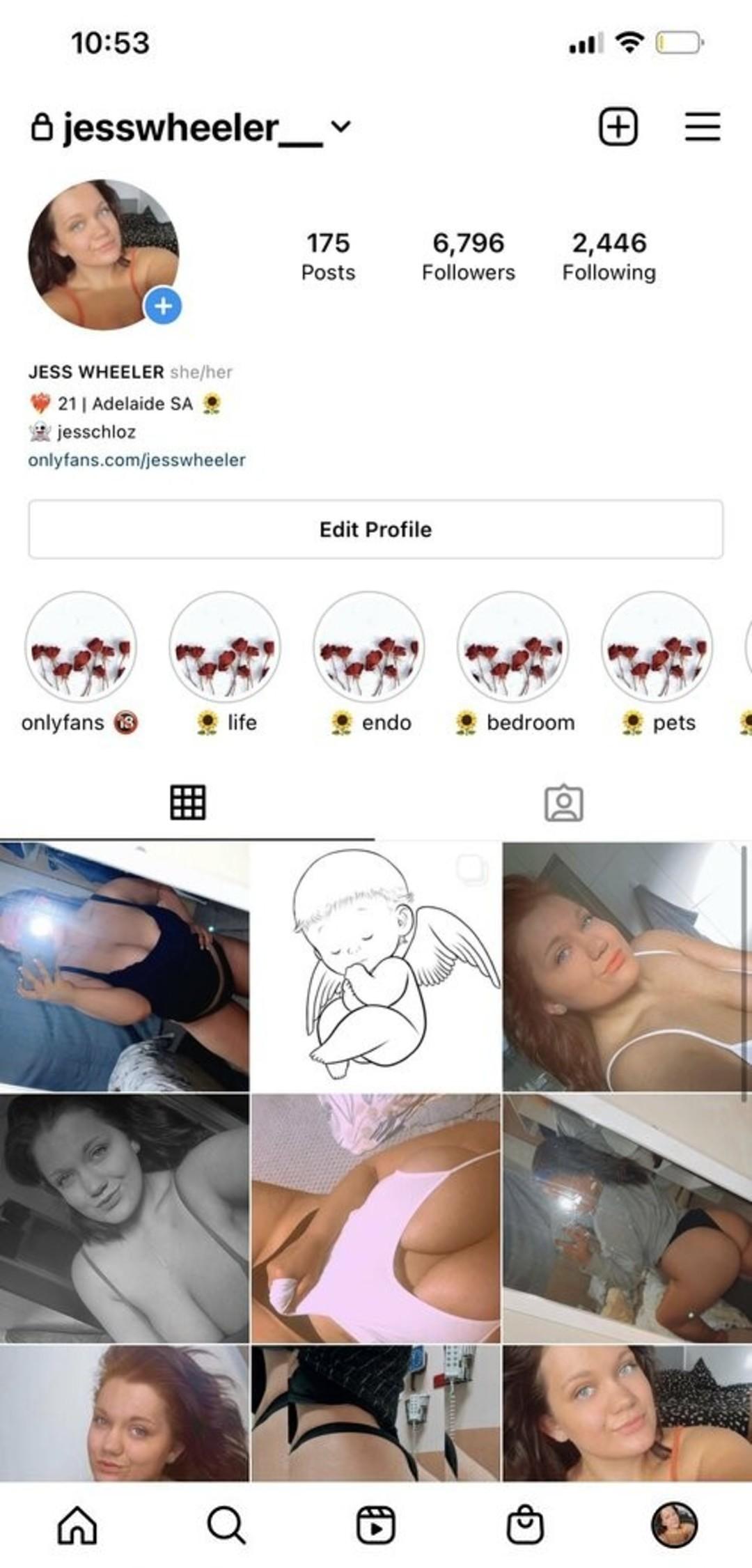Go to the Home feed tab
Viewport: 752px width, 1568px height.
(77, 1525)
